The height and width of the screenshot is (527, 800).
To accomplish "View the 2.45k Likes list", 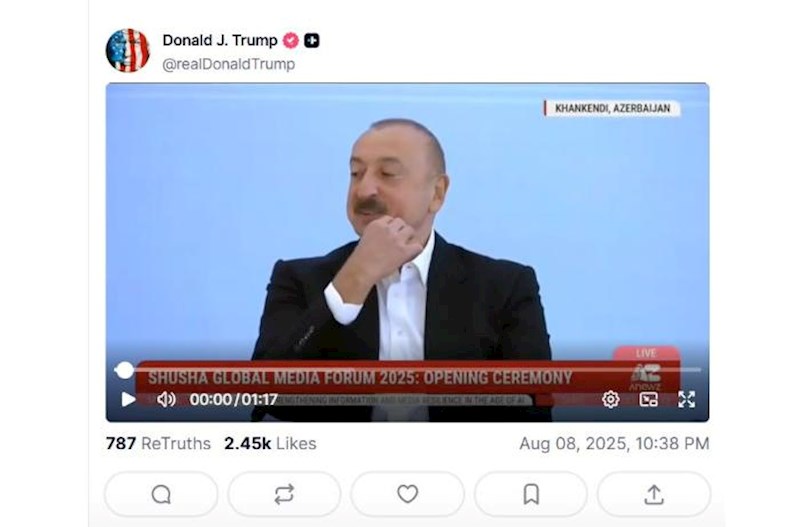I will coord(270,443).
